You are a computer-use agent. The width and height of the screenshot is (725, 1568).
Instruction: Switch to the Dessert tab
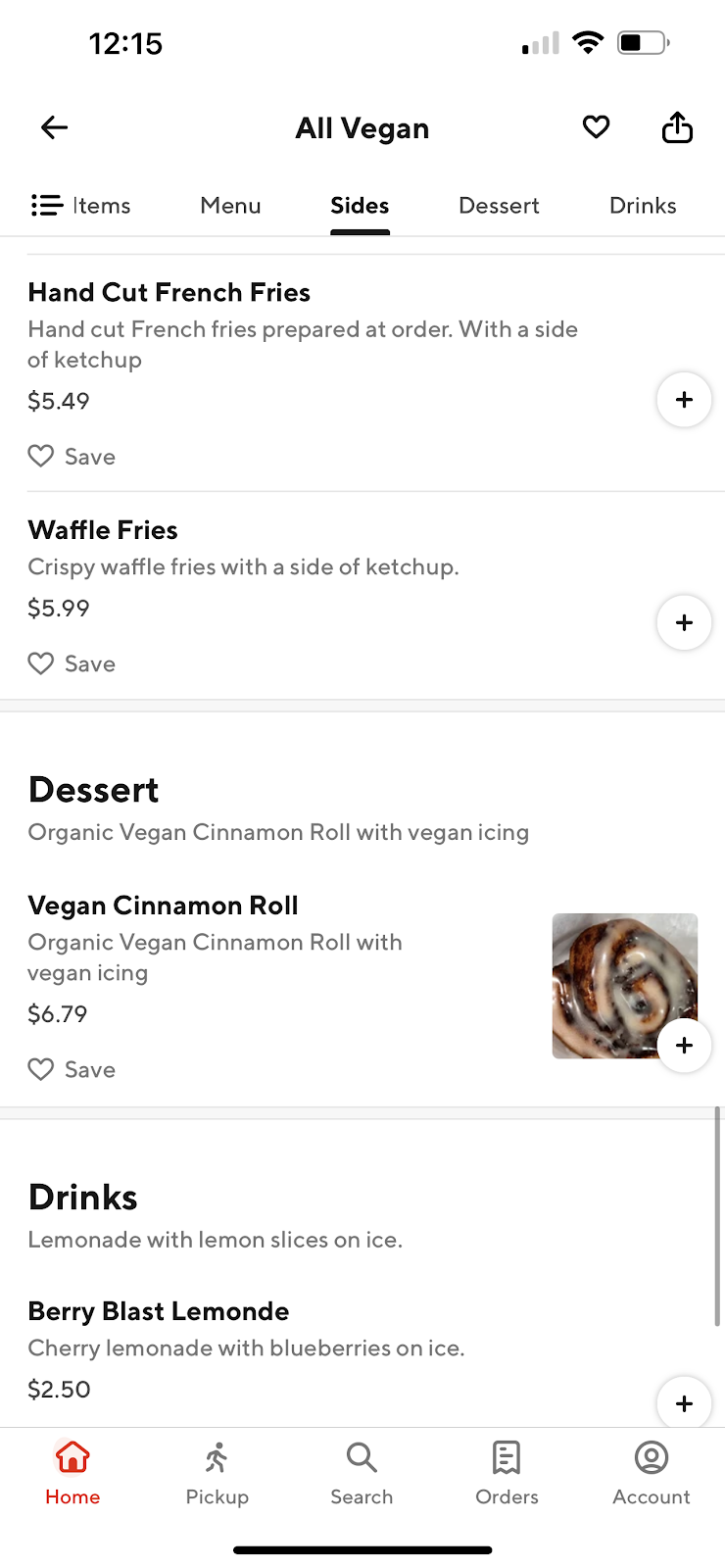click(499, 205)
